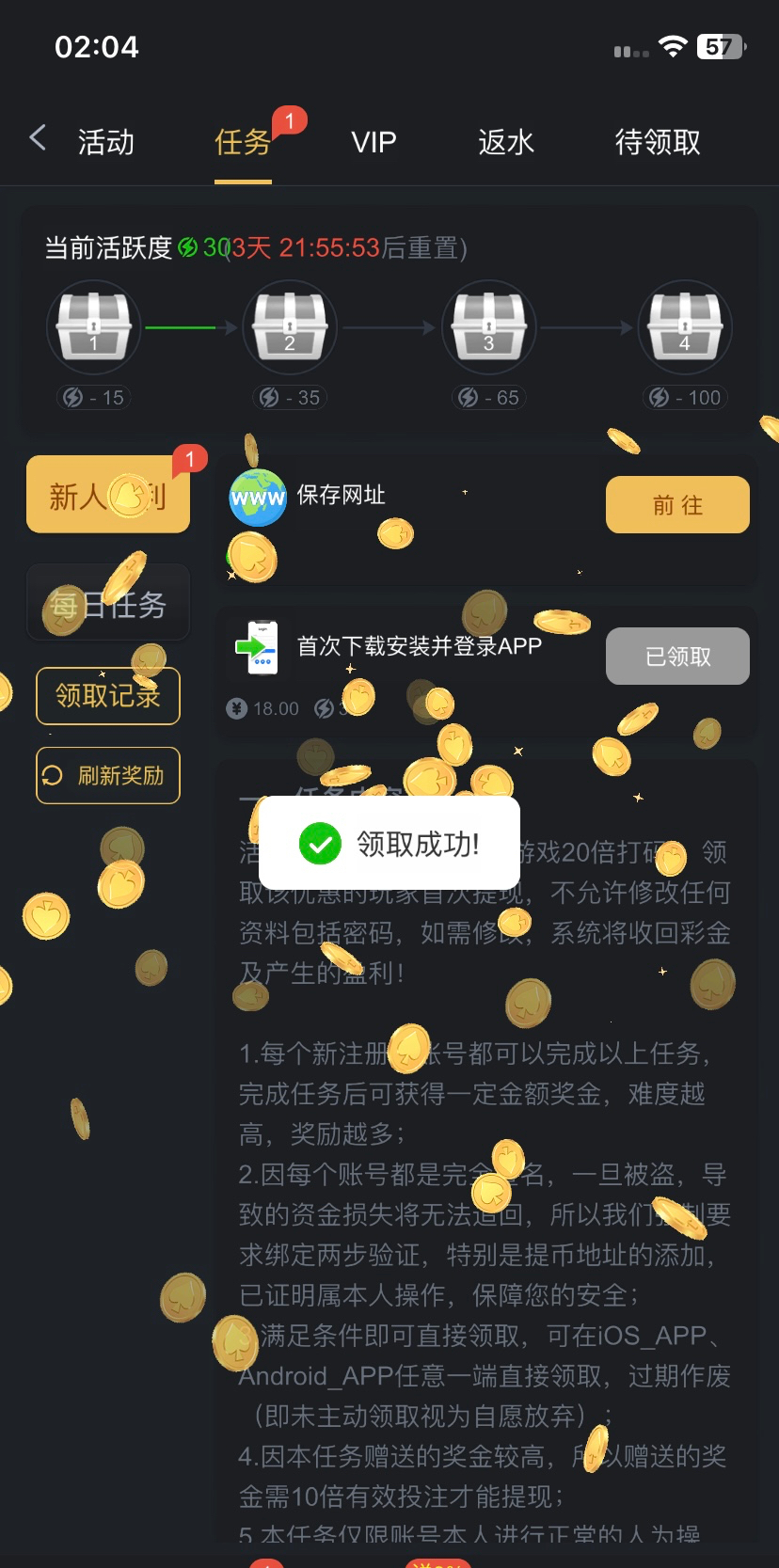Screen dimensions: 779x1568
Task: Open the 待领取 tab
Action: 657,142
